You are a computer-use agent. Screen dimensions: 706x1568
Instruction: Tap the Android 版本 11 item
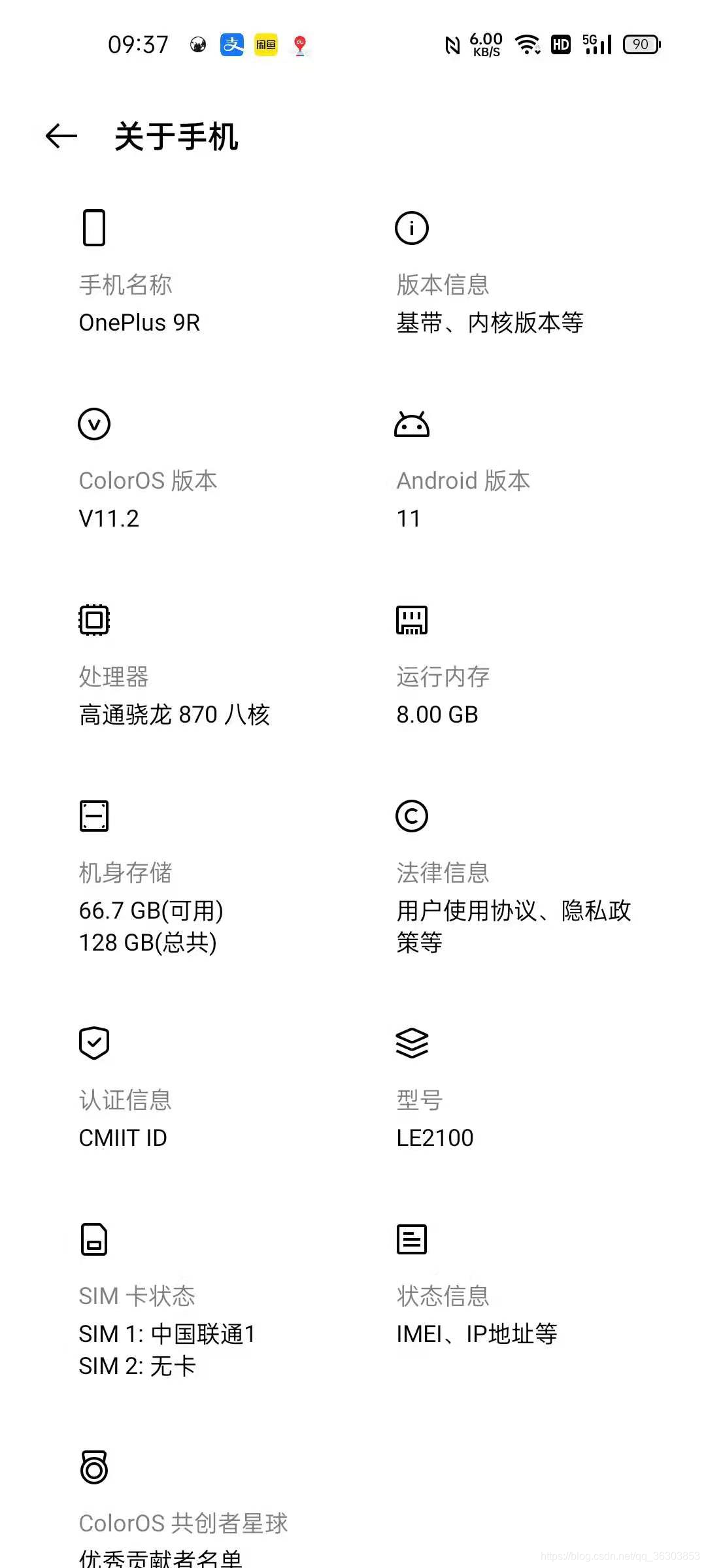coord(463,498)
